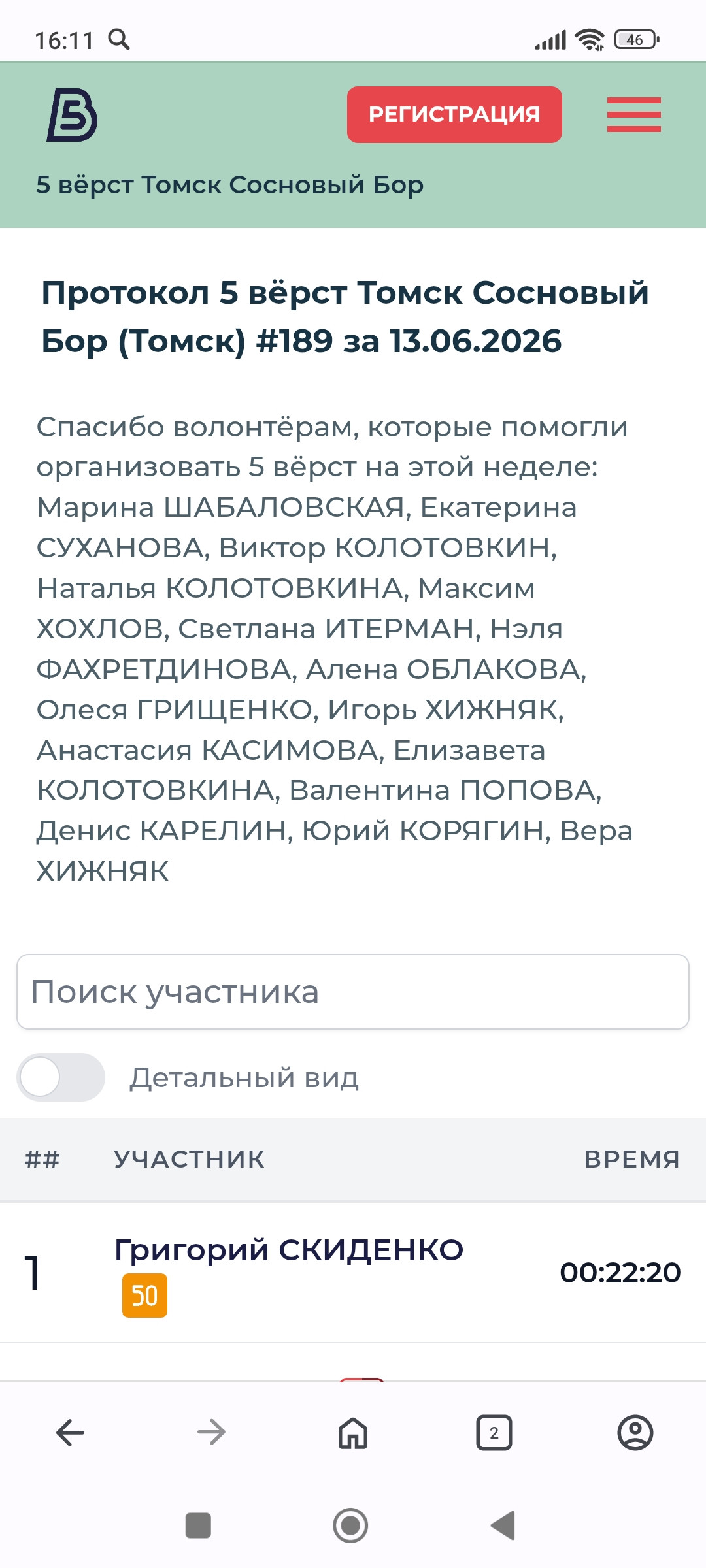The width and height of the screenshot is (706, 1568).
Task: Open the browser account profile
Action: coord(635,1433)
